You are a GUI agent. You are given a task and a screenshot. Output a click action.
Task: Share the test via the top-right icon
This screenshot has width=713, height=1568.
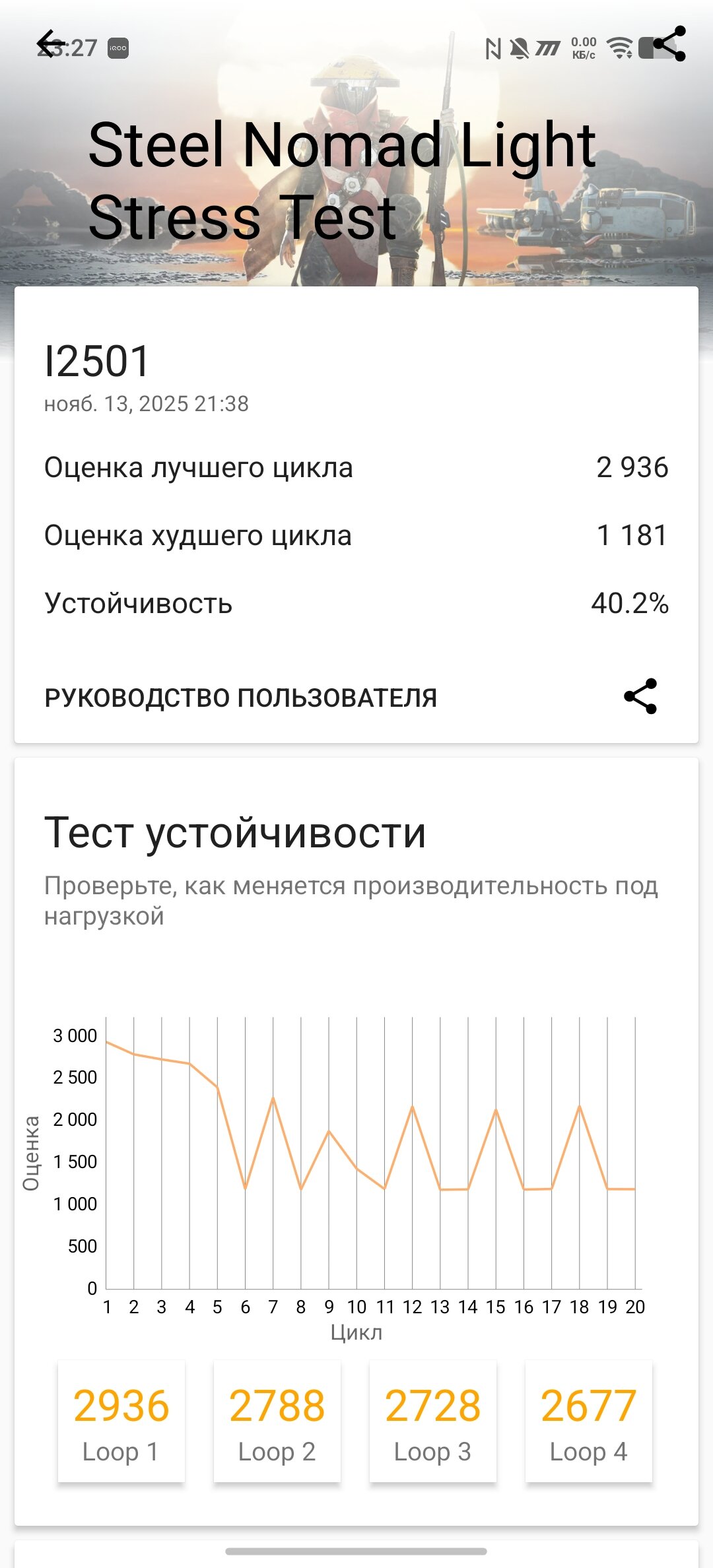pos(669,44)
